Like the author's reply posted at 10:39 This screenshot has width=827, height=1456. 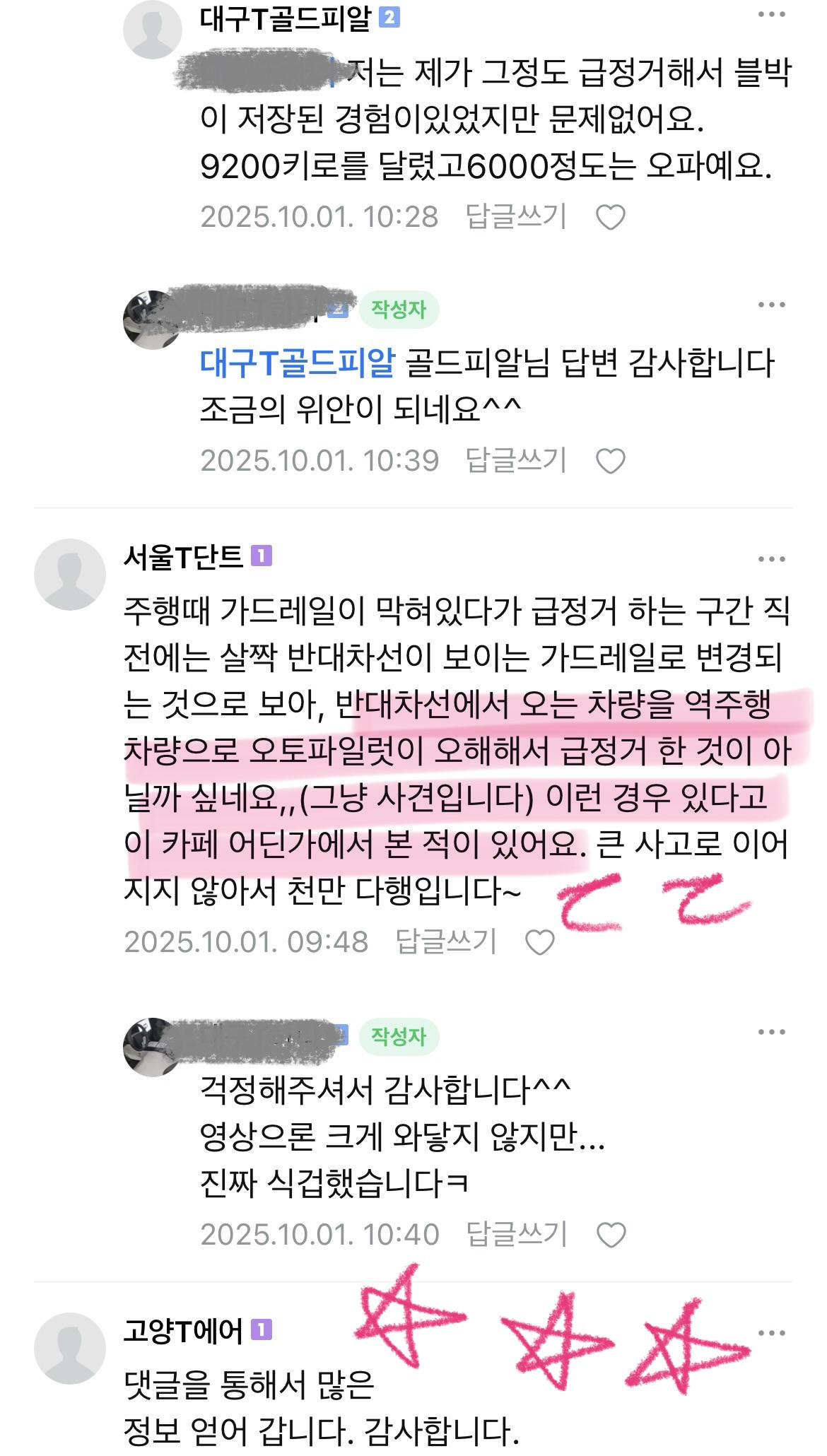(x=611, y=462)
